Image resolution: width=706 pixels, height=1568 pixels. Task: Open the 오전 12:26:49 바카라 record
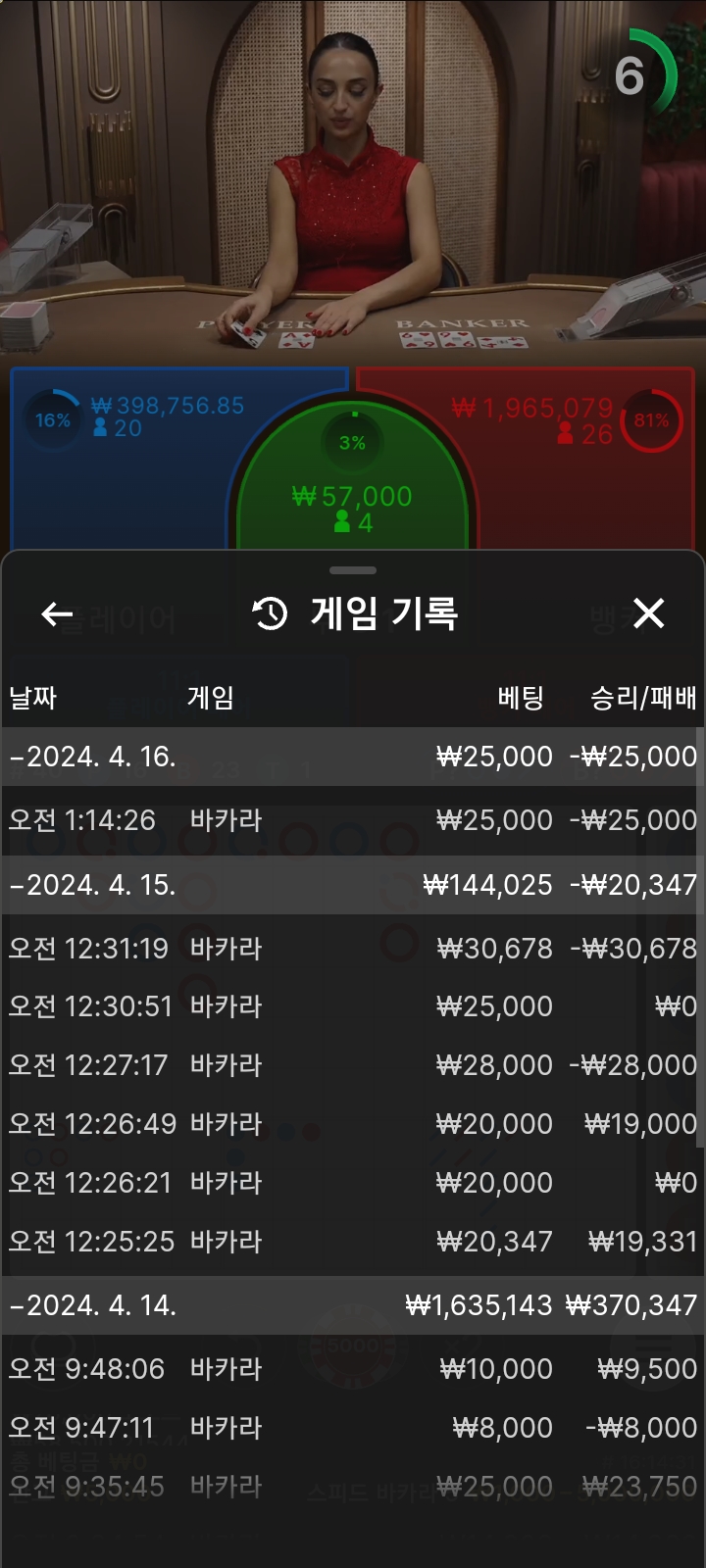(351, 1124)
